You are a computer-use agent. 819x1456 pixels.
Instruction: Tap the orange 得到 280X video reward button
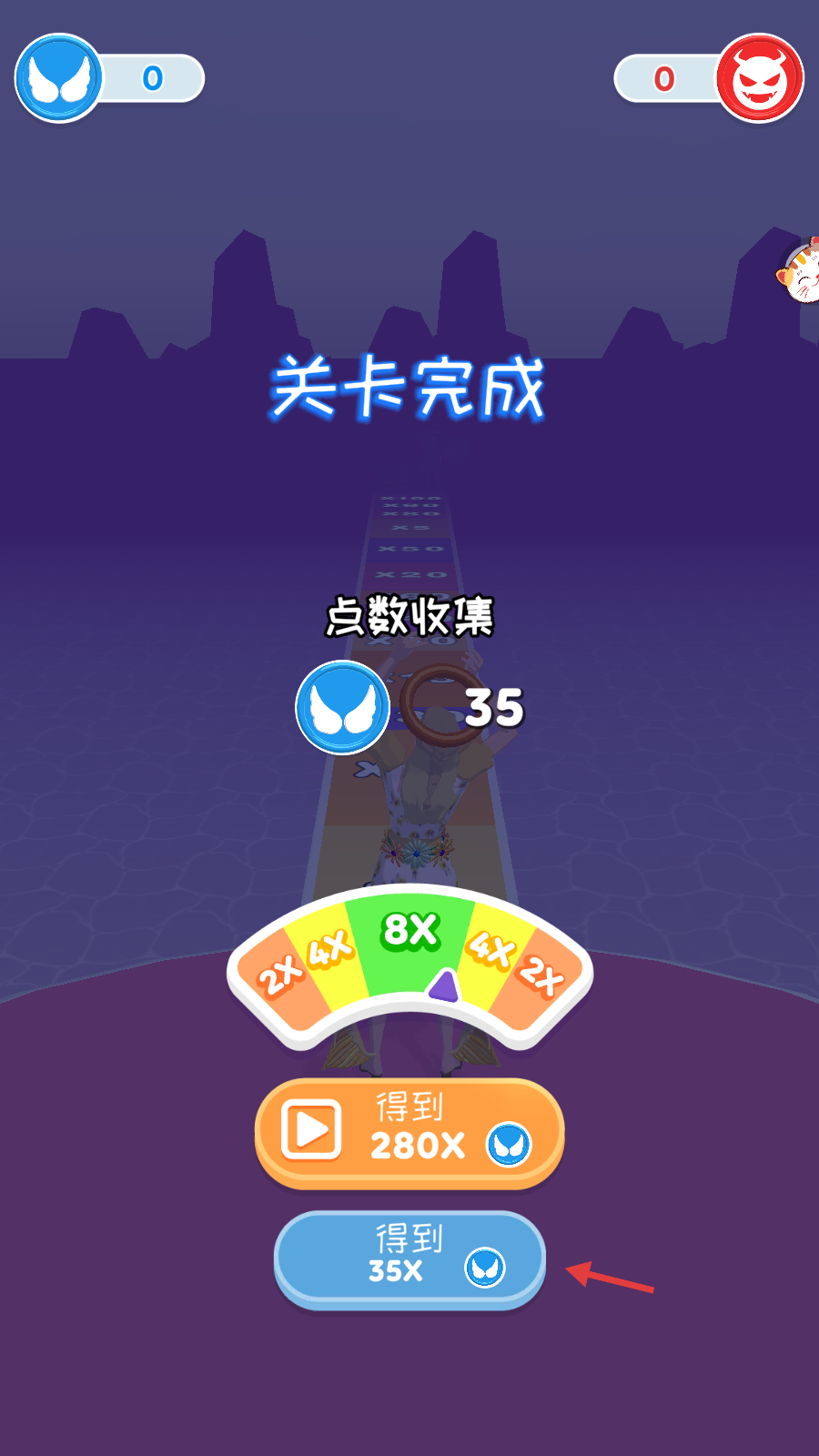(x=409, y=1131)
